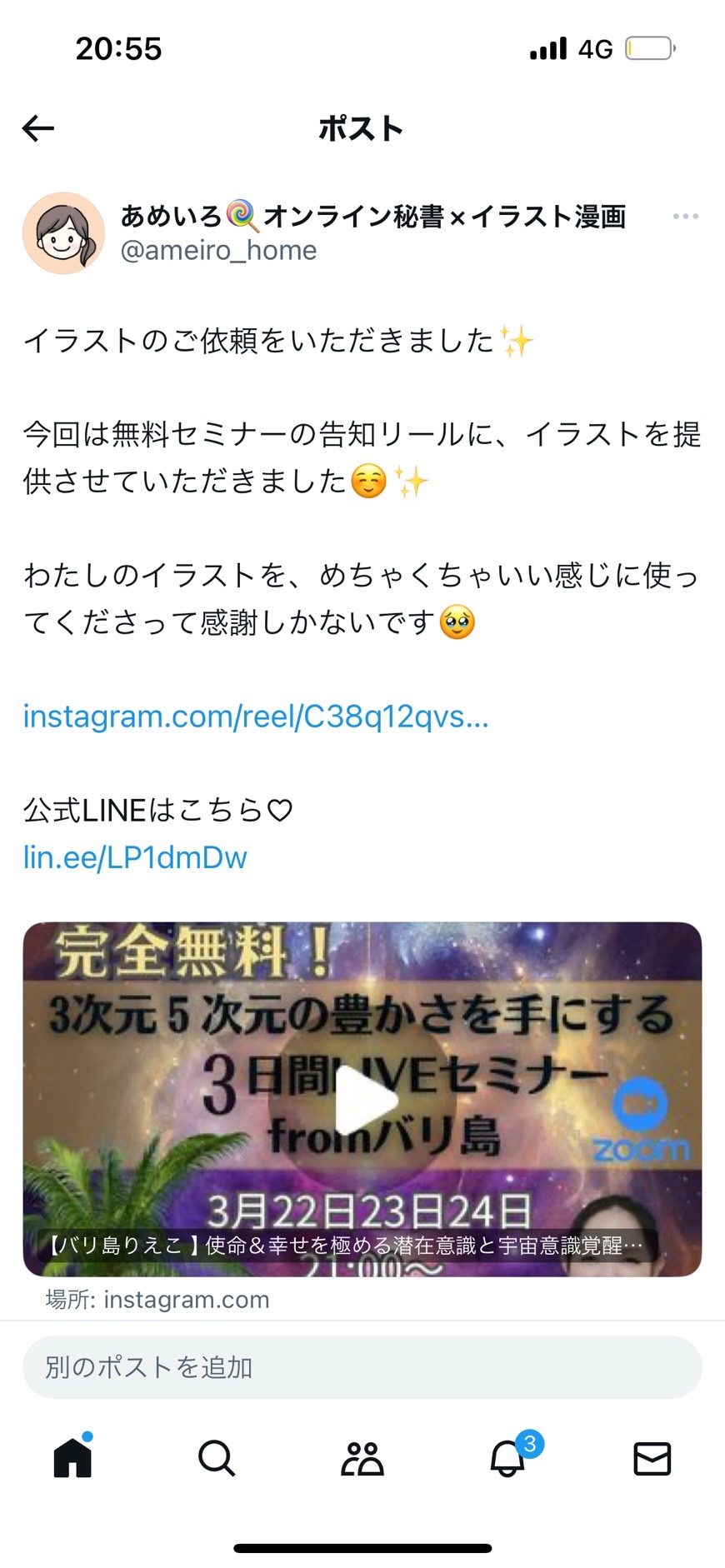Open the post's three-dot overflow menu
This screenshot has width=725, height=1568.
click(685, 217)
